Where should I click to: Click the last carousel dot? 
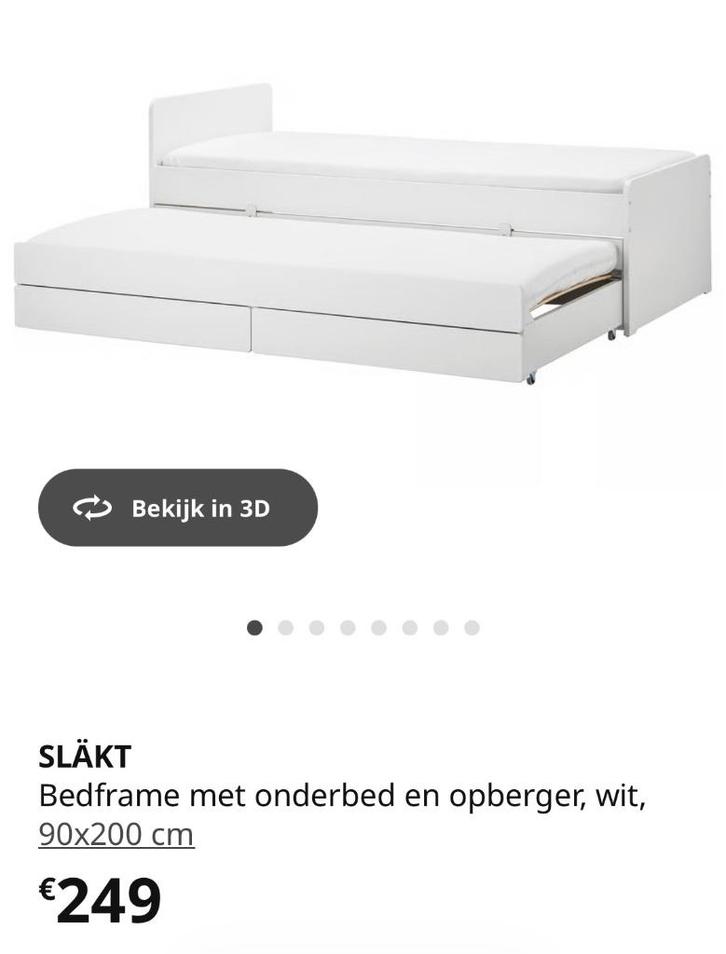pyautogui.click(x=473, y=627)
